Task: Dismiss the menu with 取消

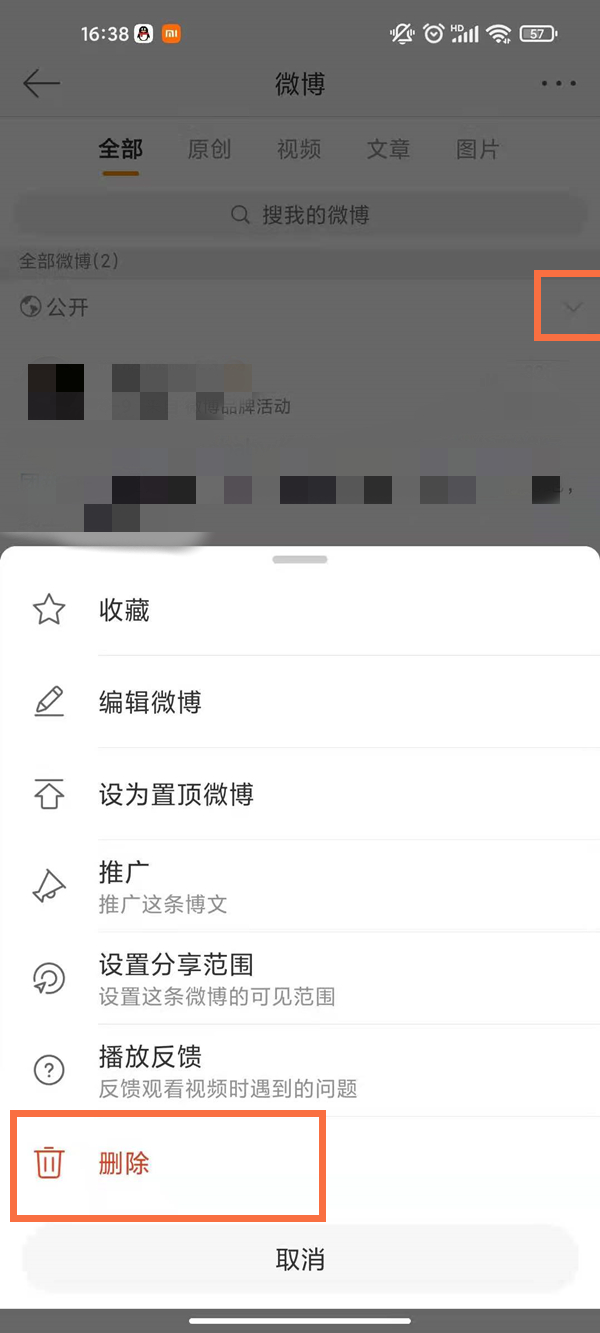Action: 300,1259
